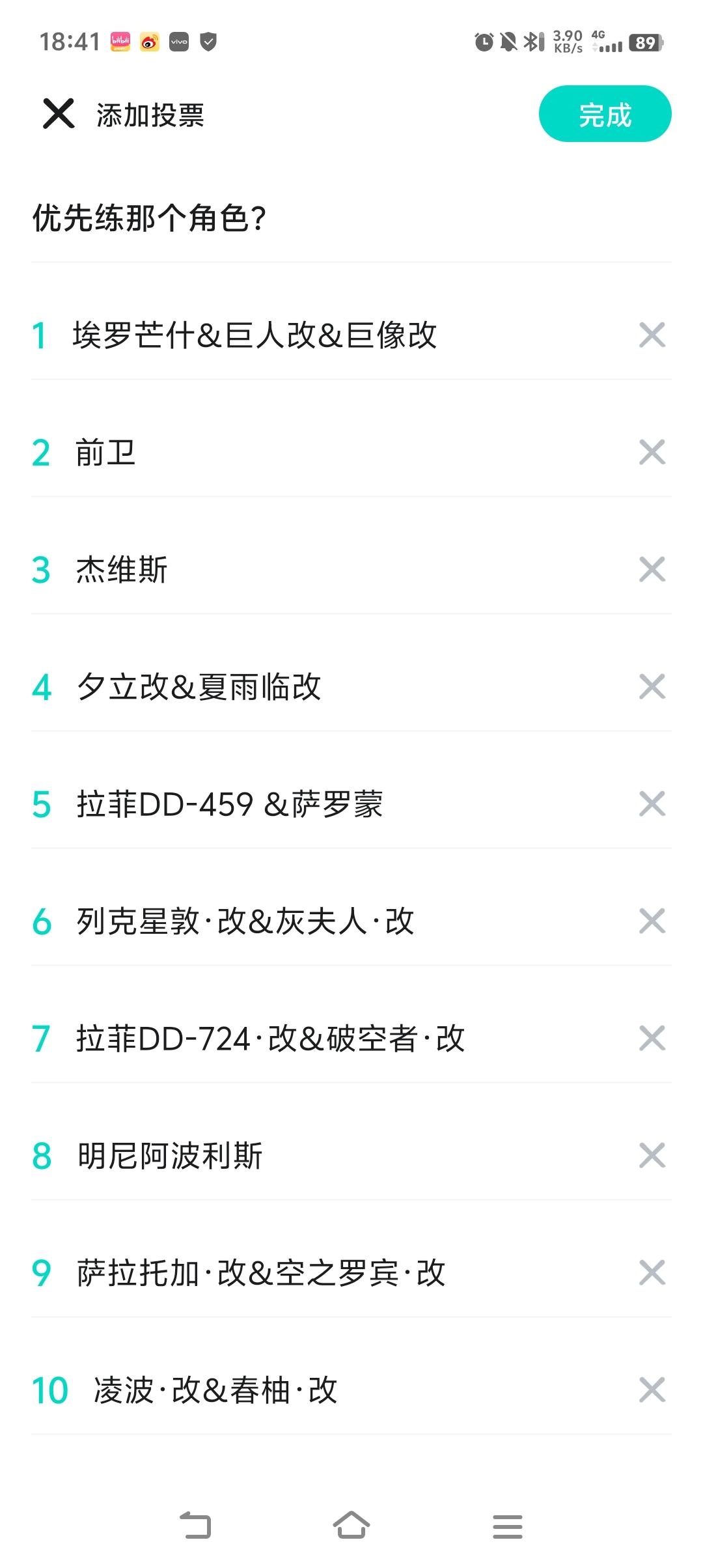Tap the system back button
The width and height of the screenshot is (703, 1568).
point(195,1526)
